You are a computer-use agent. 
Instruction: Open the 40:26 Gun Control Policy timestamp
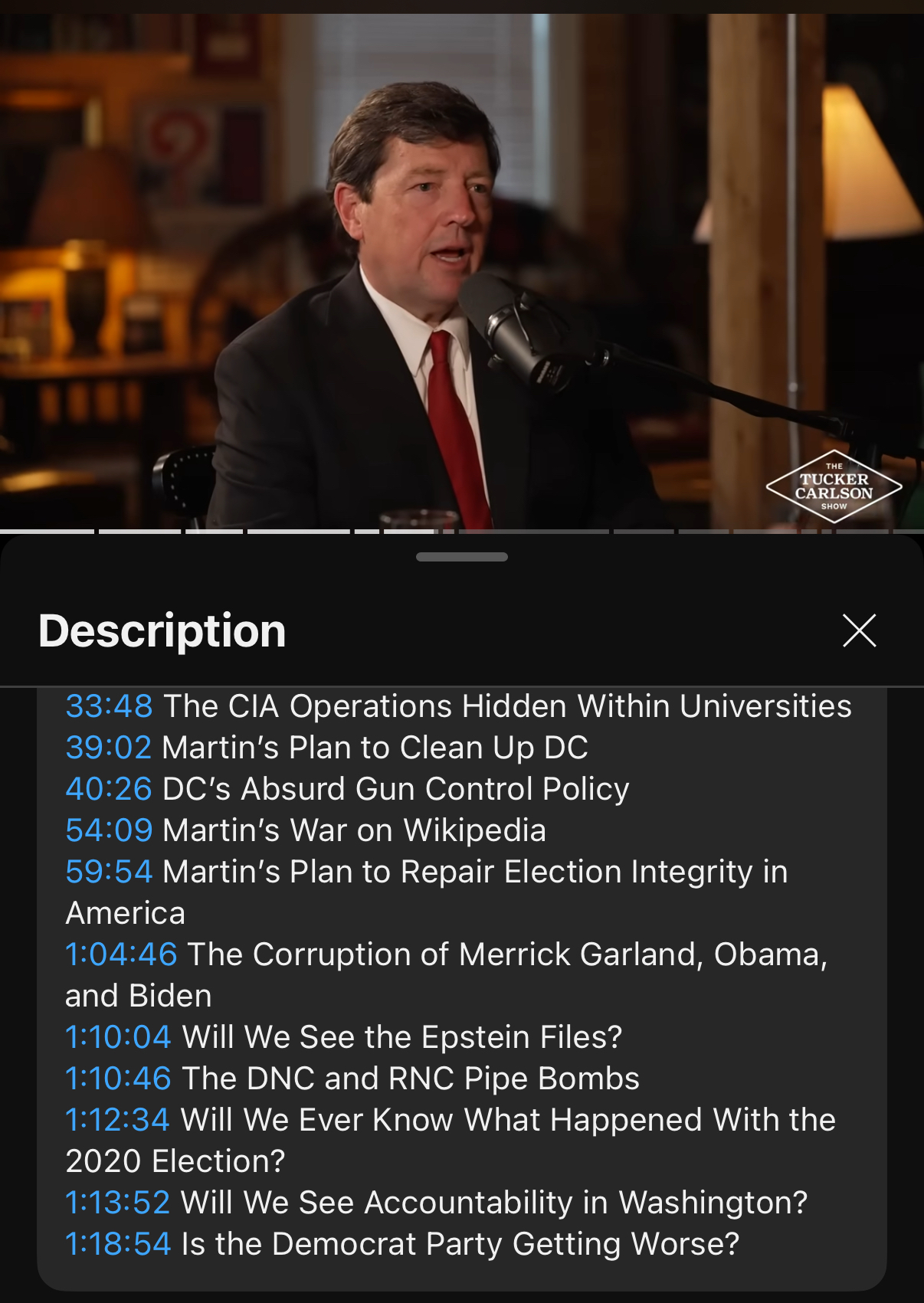(x=109, y=789)
